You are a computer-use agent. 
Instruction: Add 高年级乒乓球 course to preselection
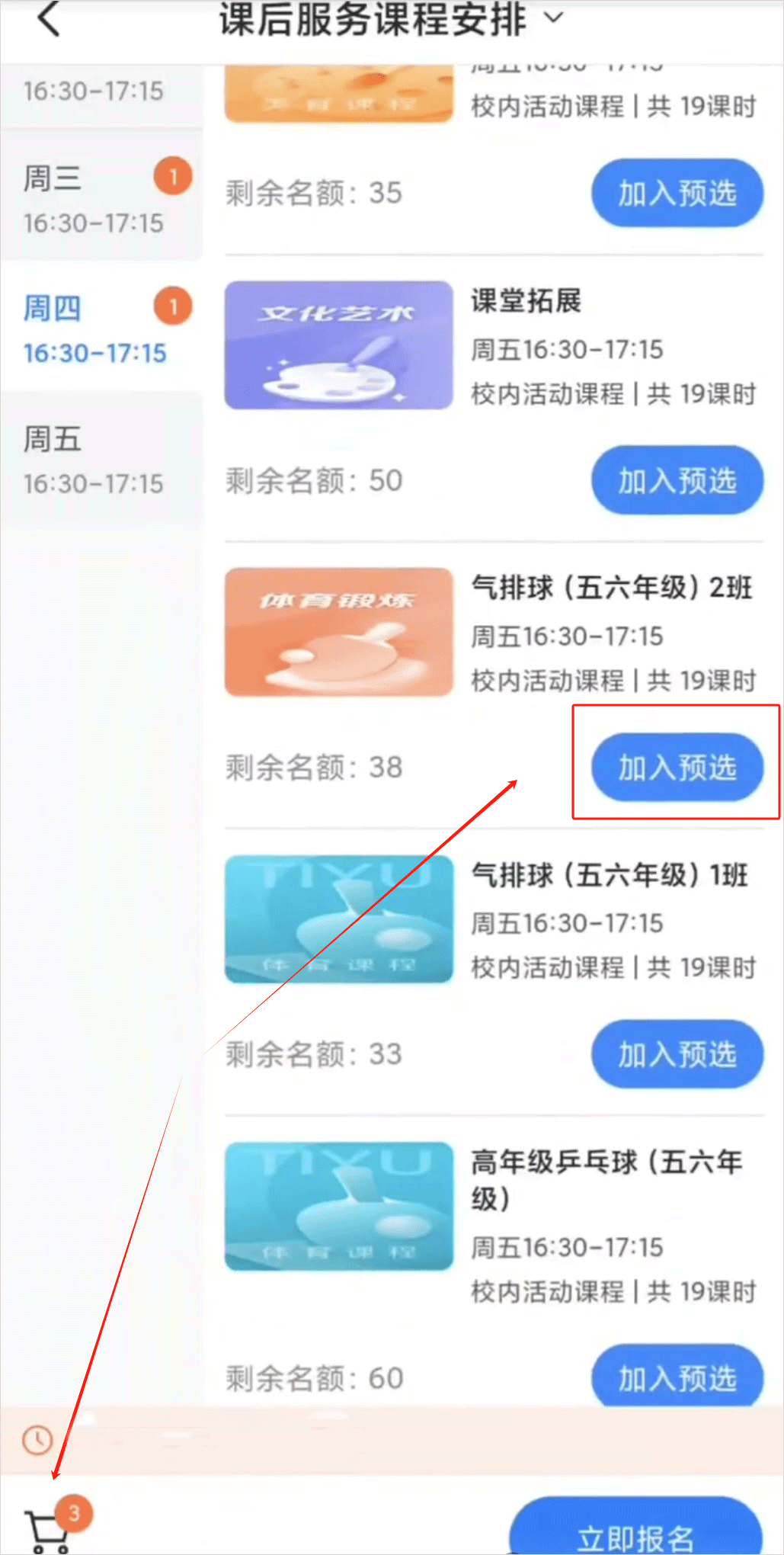tap(677, 1377)
